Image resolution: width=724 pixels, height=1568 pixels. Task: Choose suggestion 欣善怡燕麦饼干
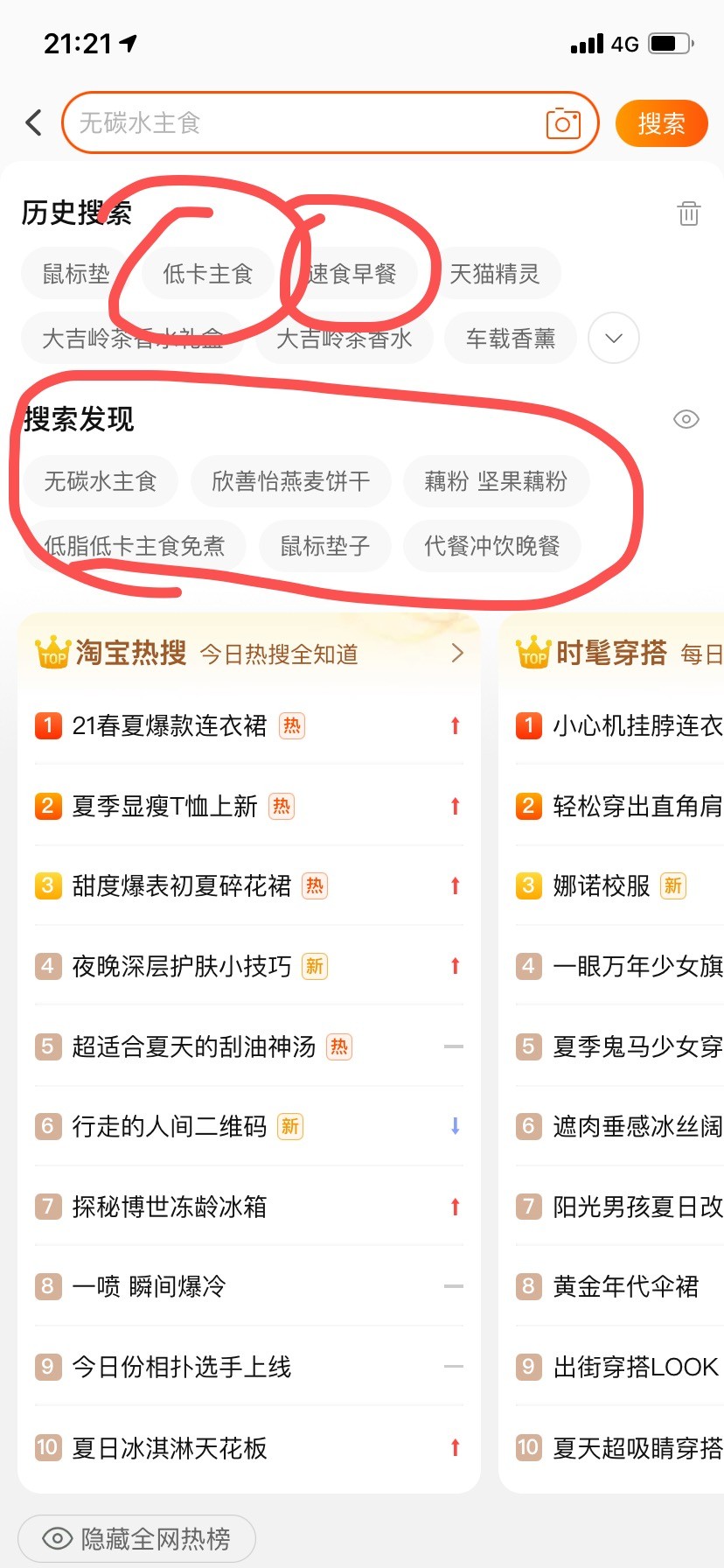pyautogui.click(x=290, y=481)
